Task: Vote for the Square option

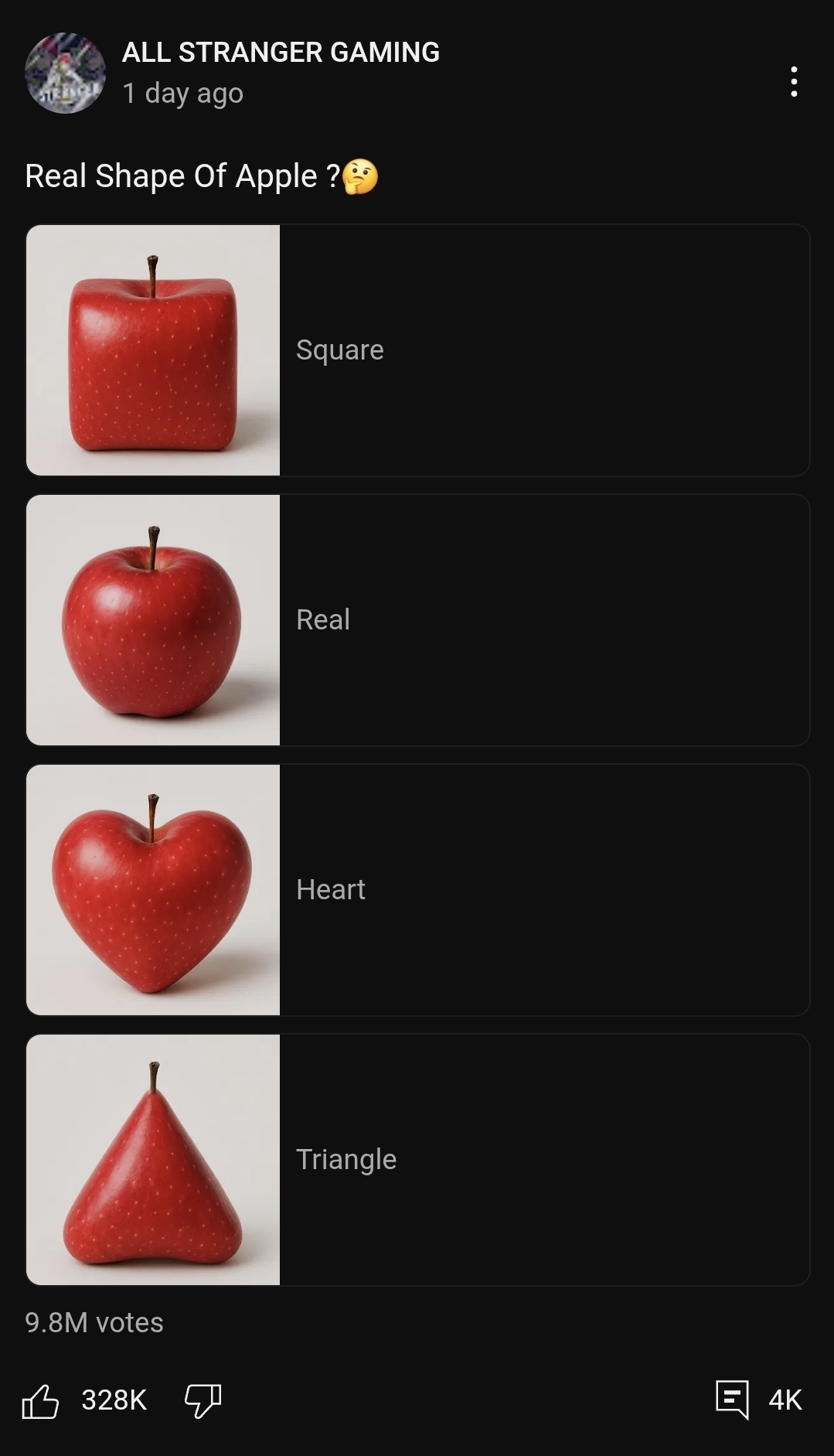Action: point(417,350)
